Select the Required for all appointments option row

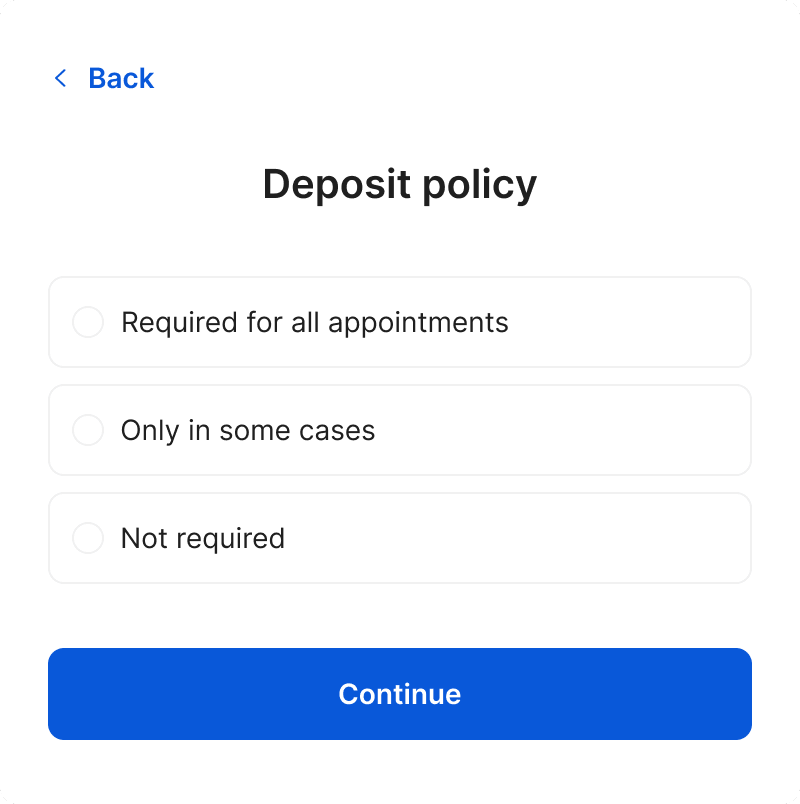pos(400,322)
